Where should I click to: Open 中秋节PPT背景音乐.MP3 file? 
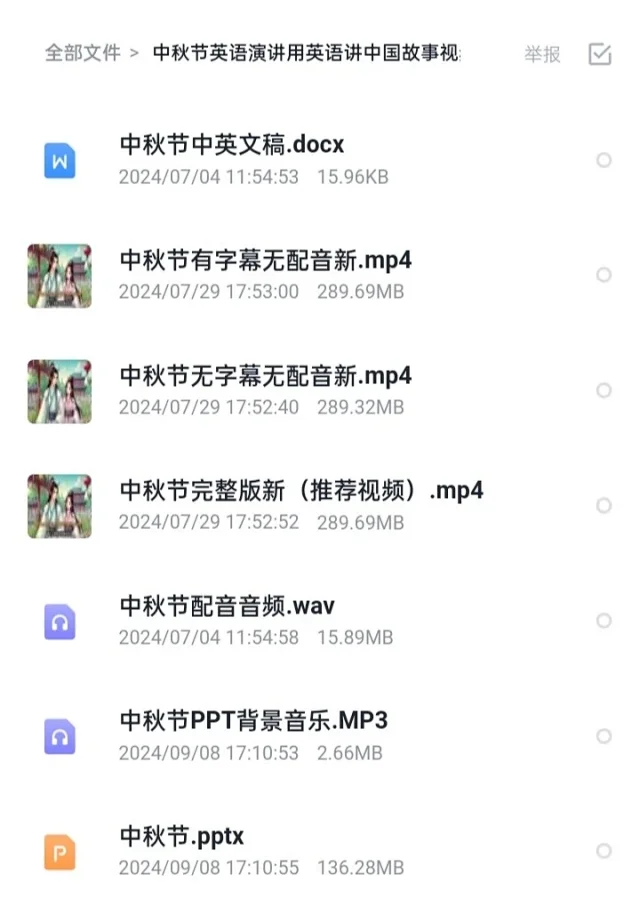(x=253, y=721)
